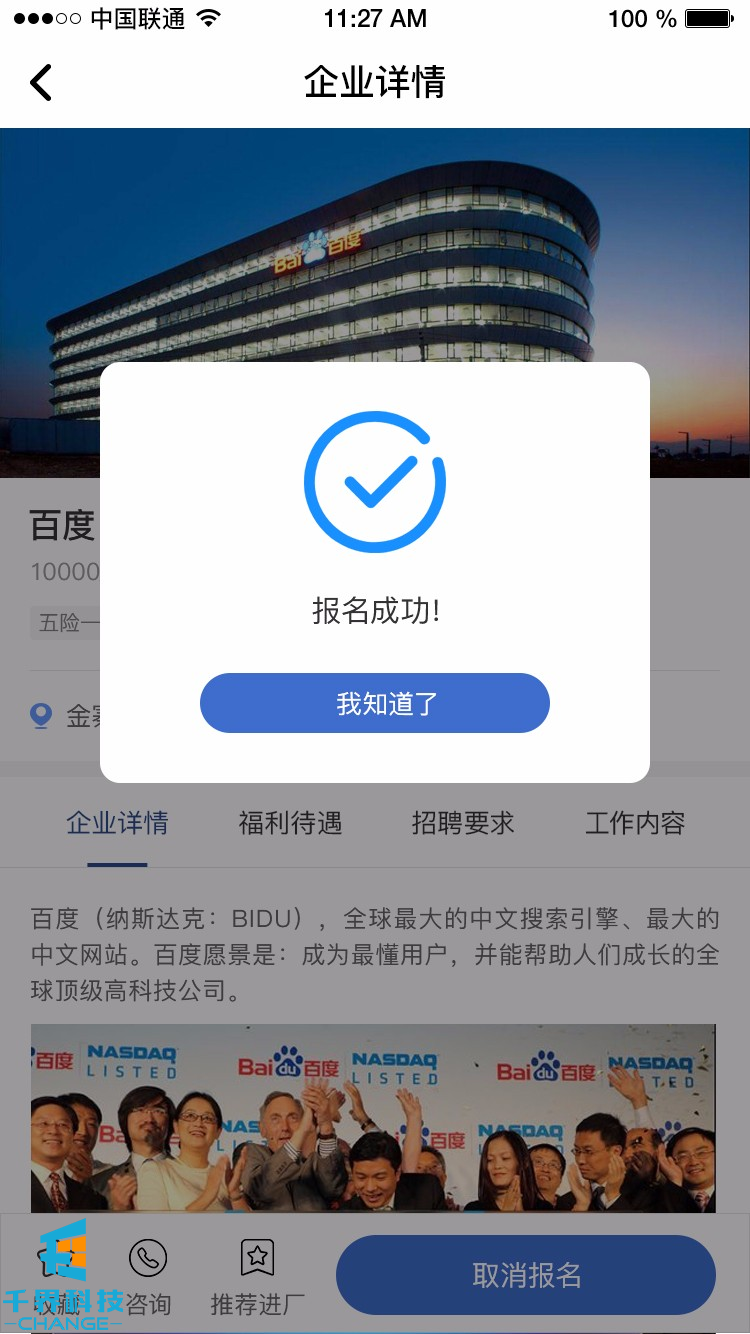This screenshot has height=1334, width=750.
Task: Open 咨询 phone consultation
Action: (148, 1275)
